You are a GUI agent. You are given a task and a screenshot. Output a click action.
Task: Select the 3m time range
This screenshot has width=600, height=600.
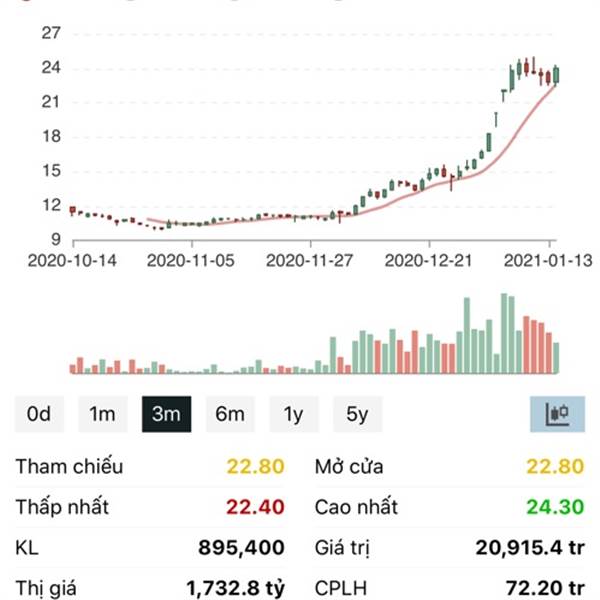pyautogui.click(x=166, y=414)
